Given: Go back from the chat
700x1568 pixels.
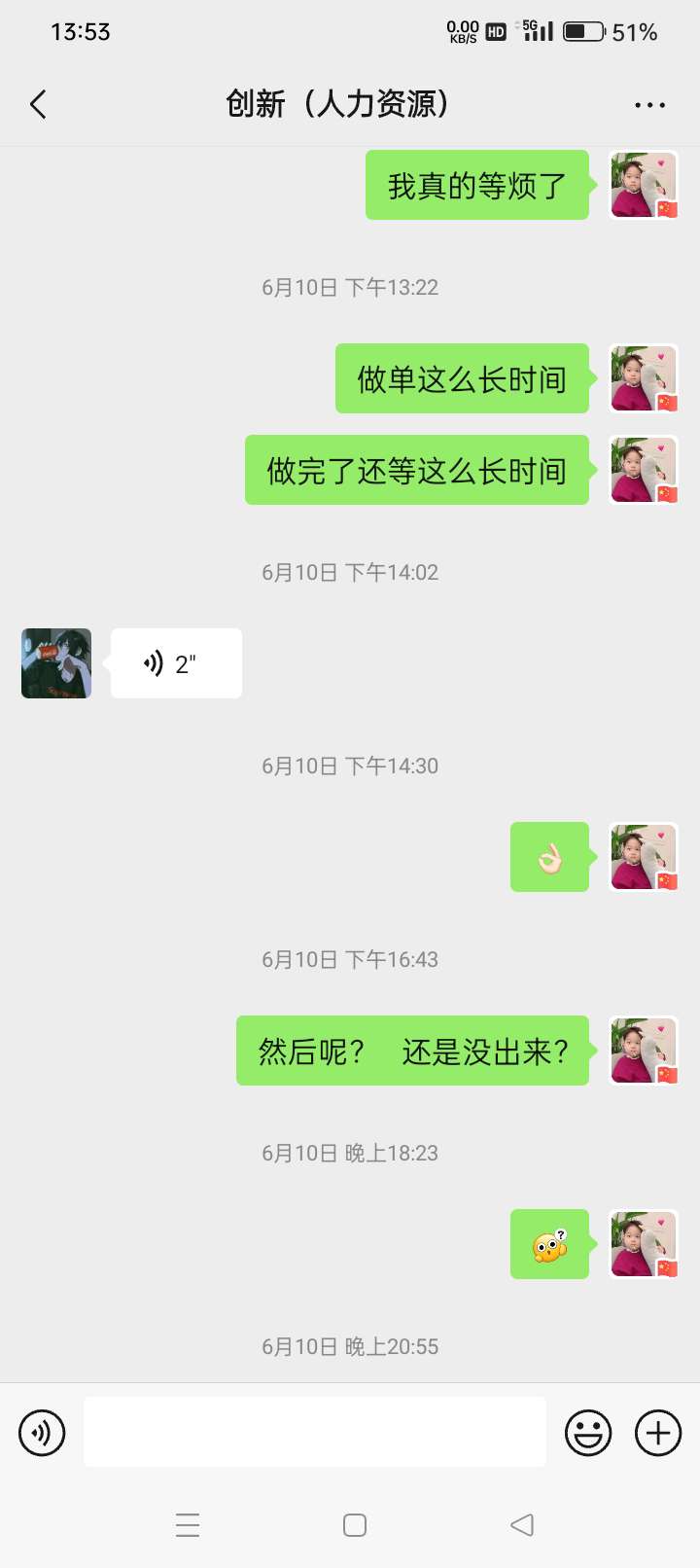Looking at the screenshot, I should coord(39,104).
